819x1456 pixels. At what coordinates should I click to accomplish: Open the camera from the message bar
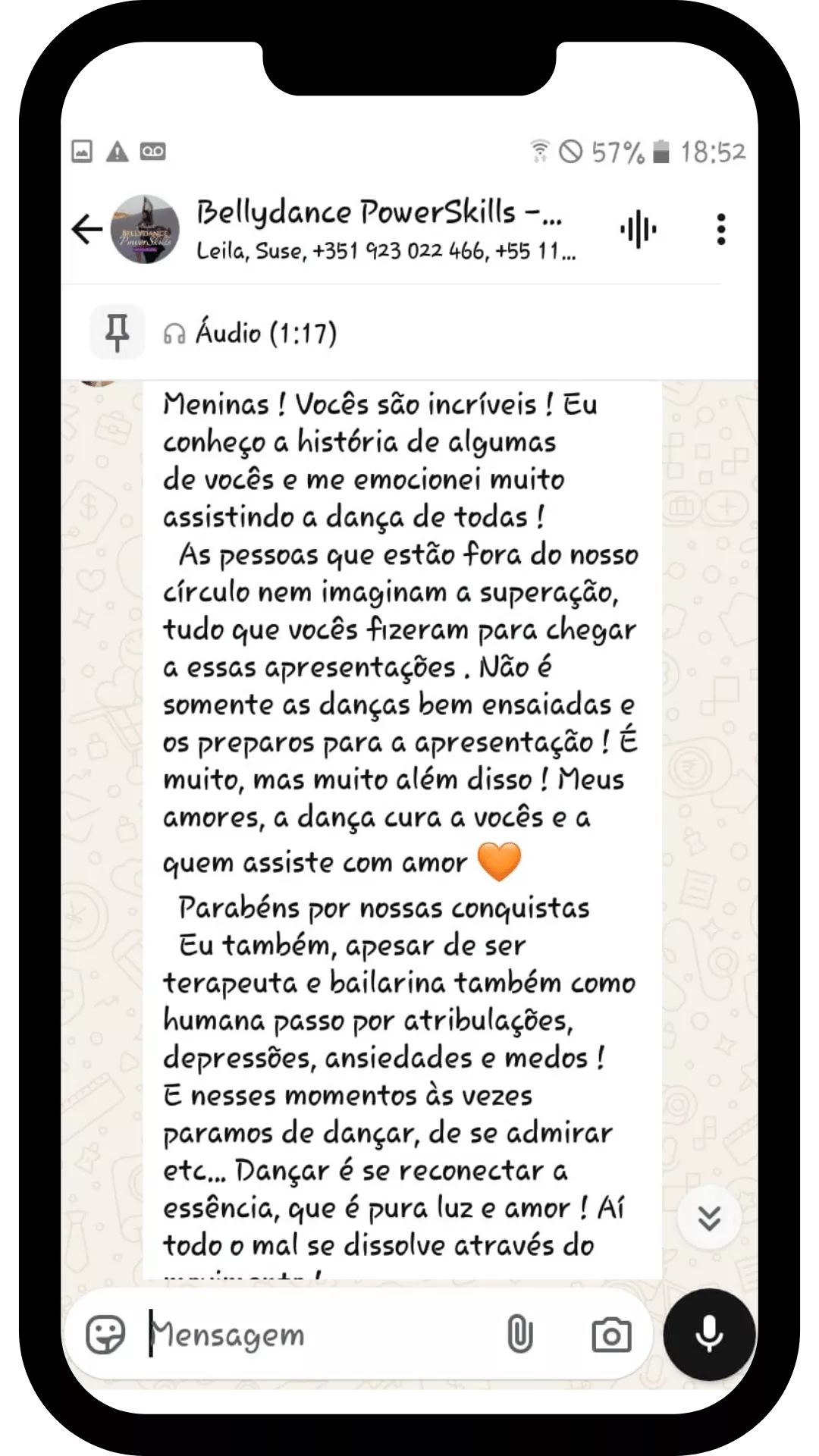tap(611, 1335)
